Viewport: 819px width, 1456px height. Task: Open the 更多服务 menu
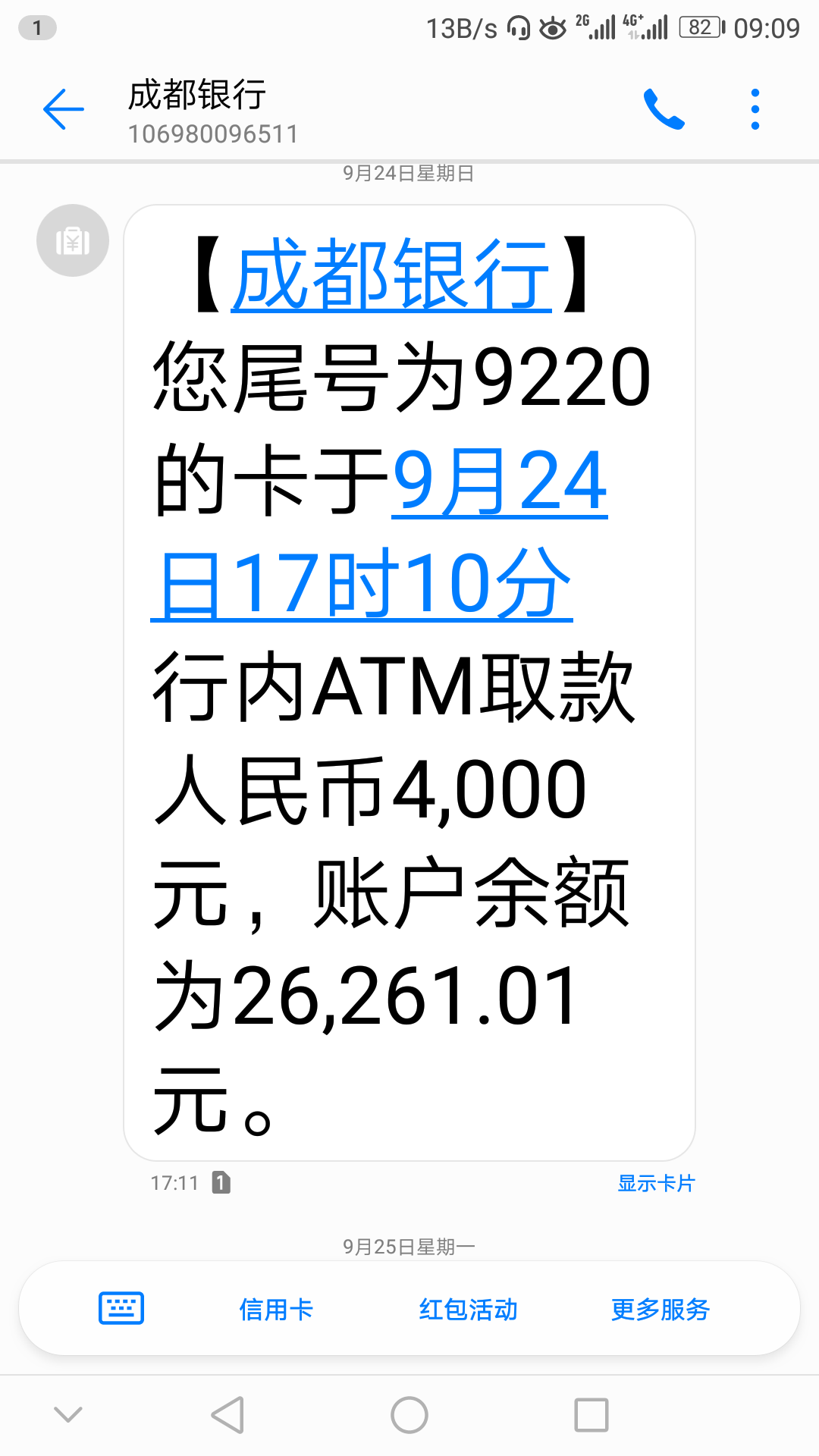pyautogui.click(x=661, y=1309)
